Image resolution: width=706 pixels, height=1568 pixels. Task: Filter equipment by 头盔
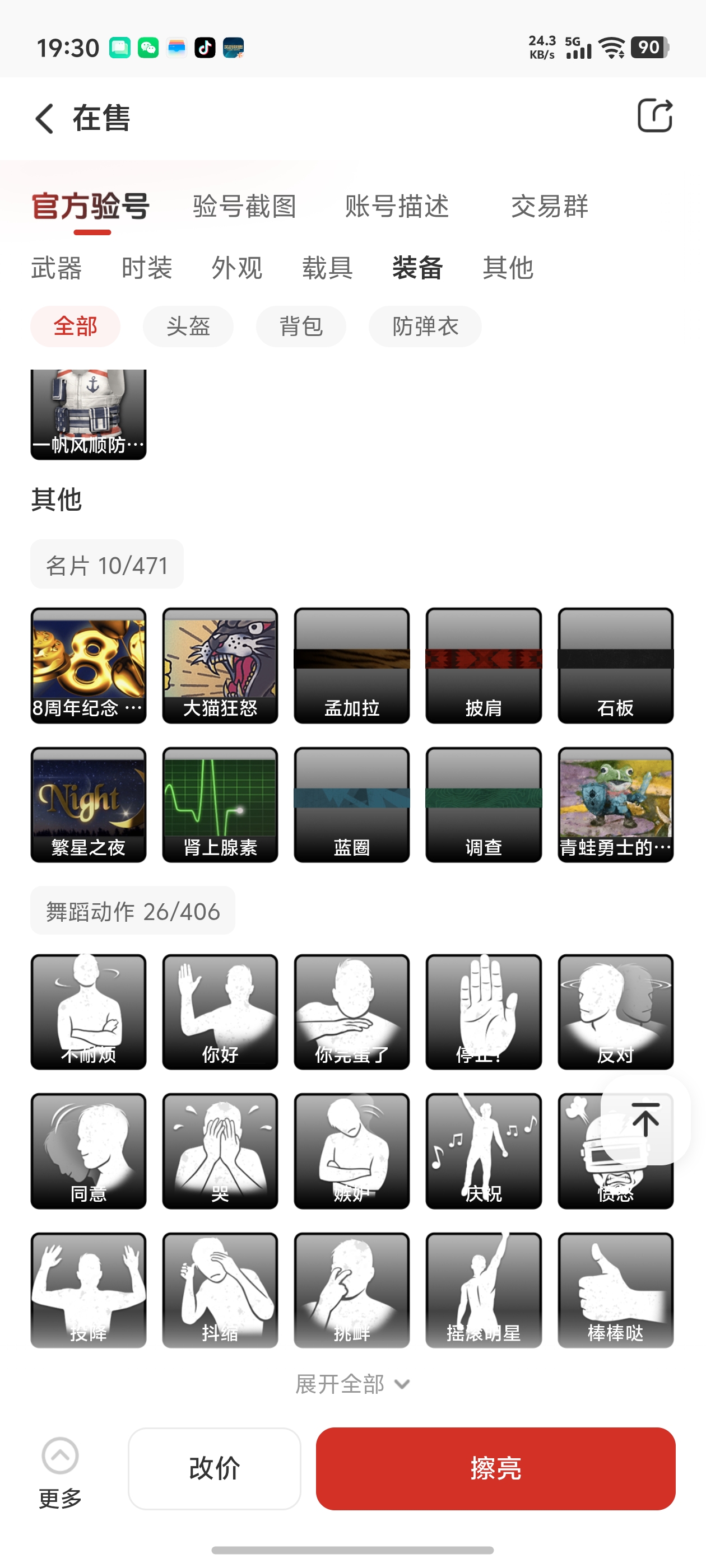[188, 326]
